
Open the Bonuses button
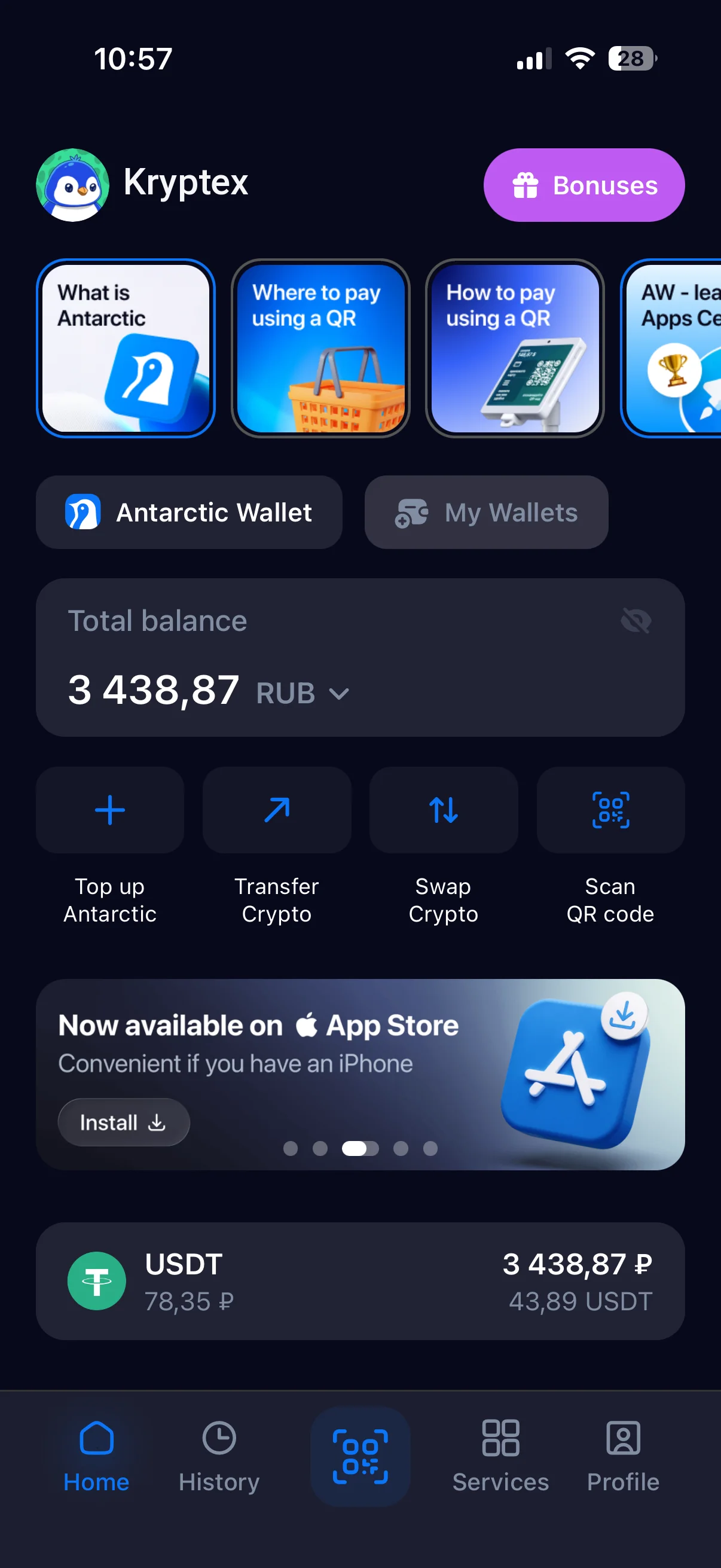[x=583, y=185]
